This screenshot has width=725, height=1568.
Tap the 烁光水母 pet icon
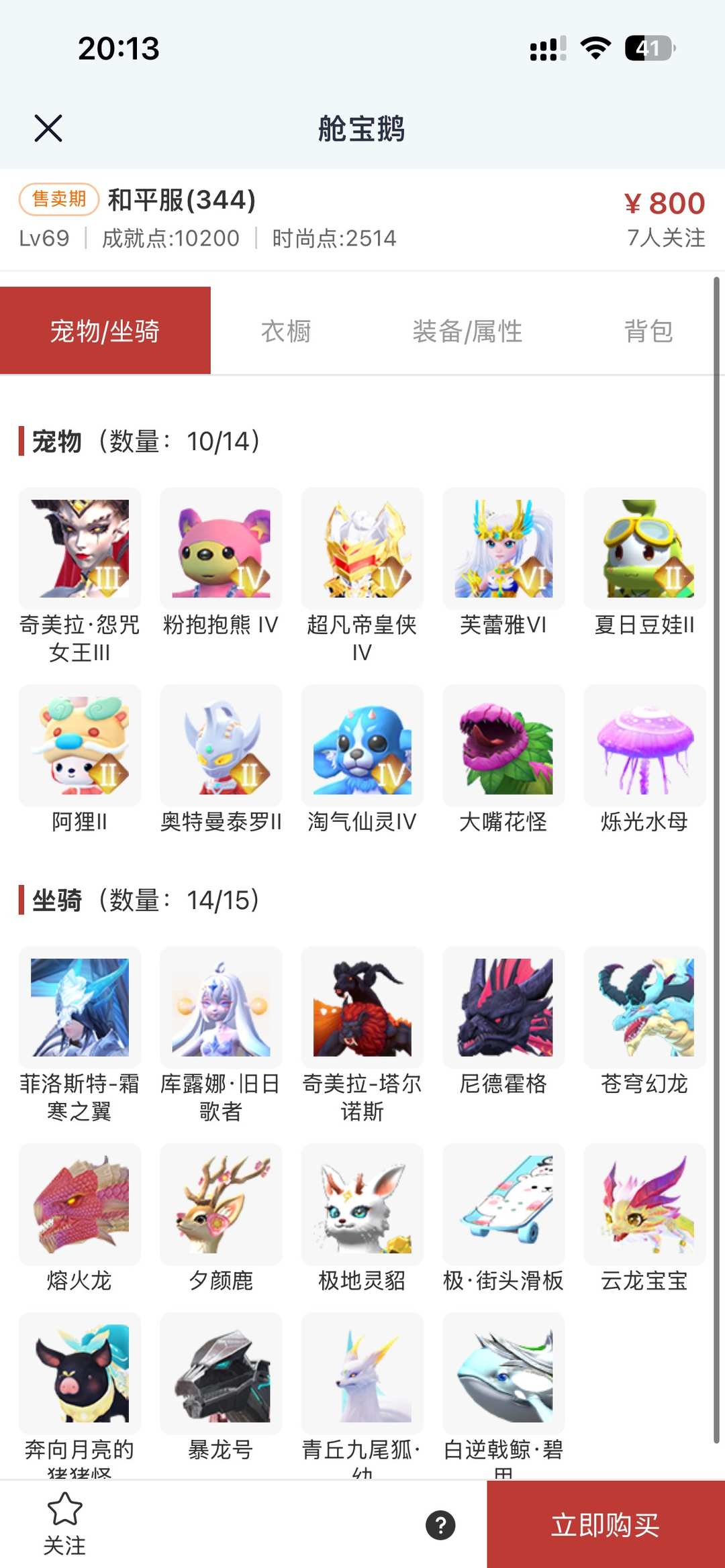[644, 746]
